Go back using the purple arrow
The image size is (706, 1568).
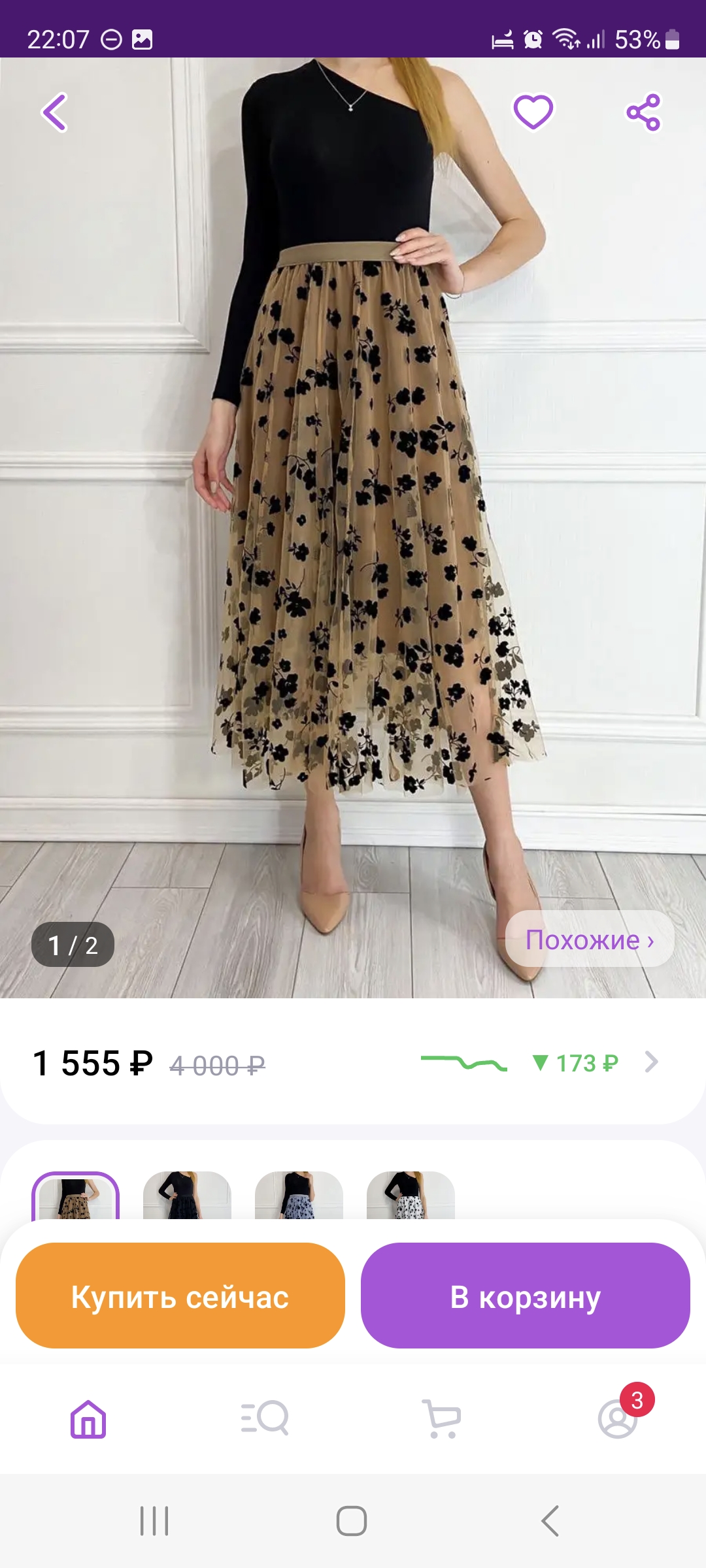55,112
